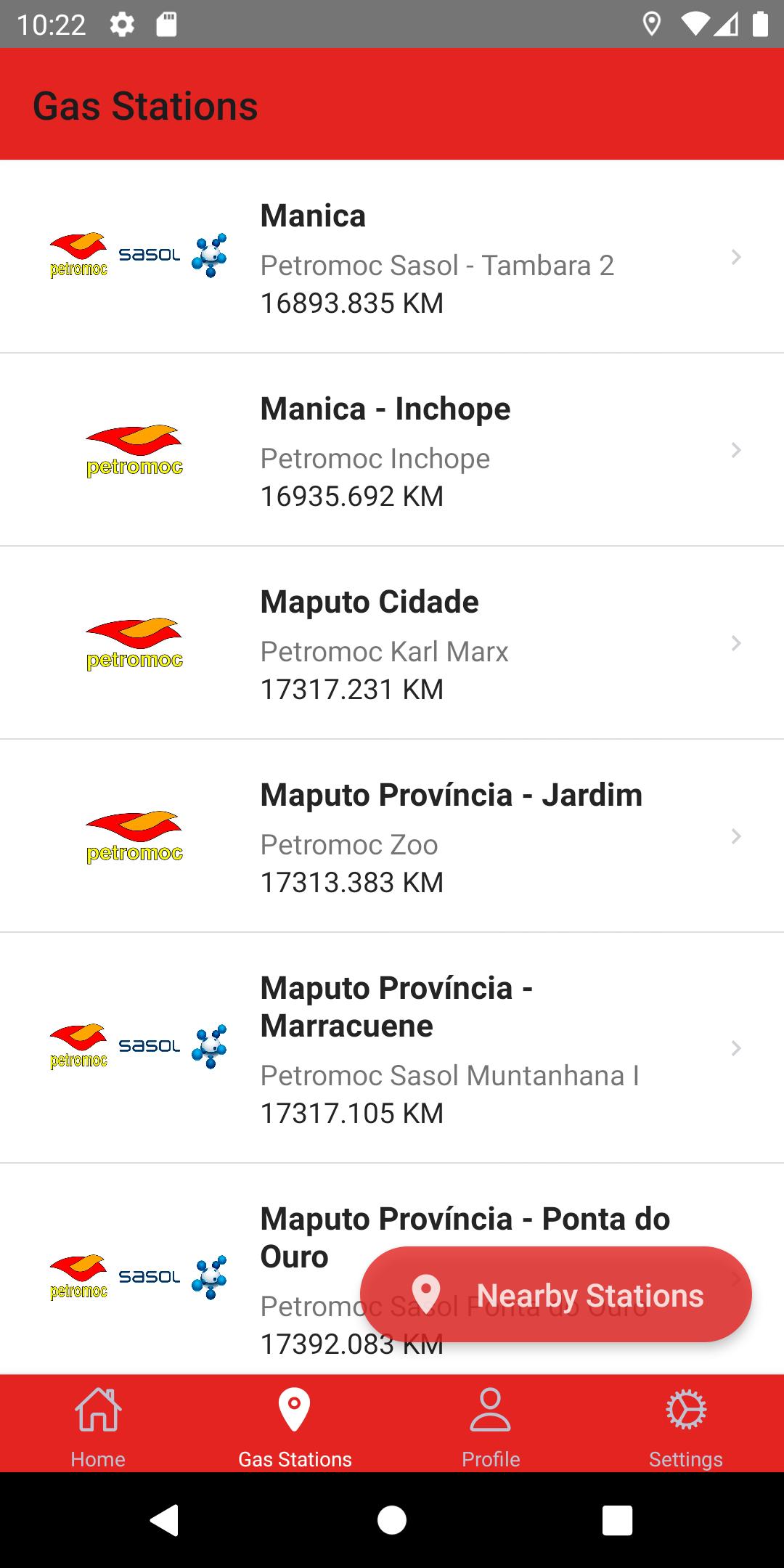The image size is (784, 1568).
Task: View Maputo Província - Jardim Petromoc Zoo
Action: 392,836
